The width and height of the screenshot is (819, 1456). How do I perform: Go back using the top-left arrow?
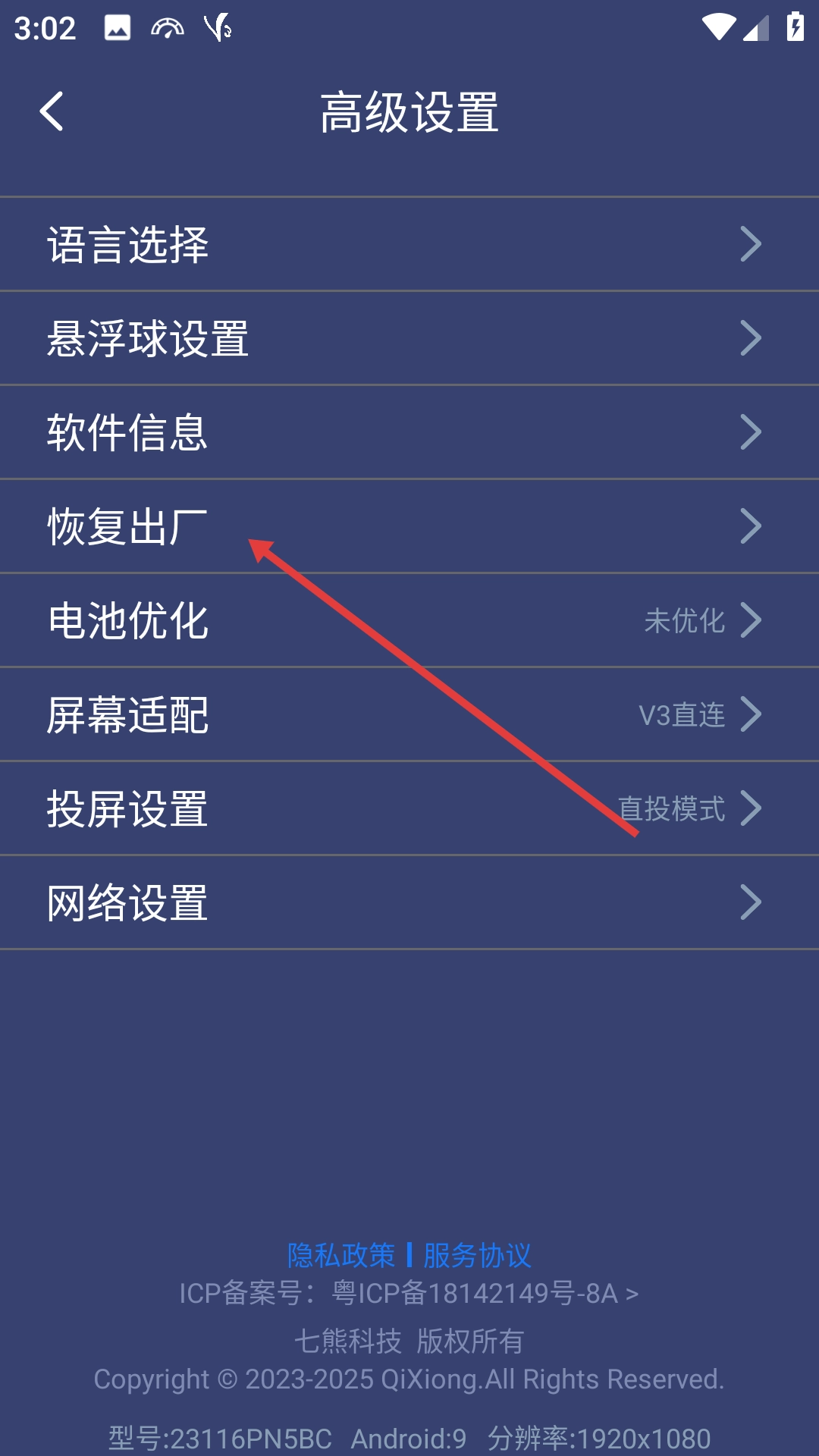[x=52, y=111]
